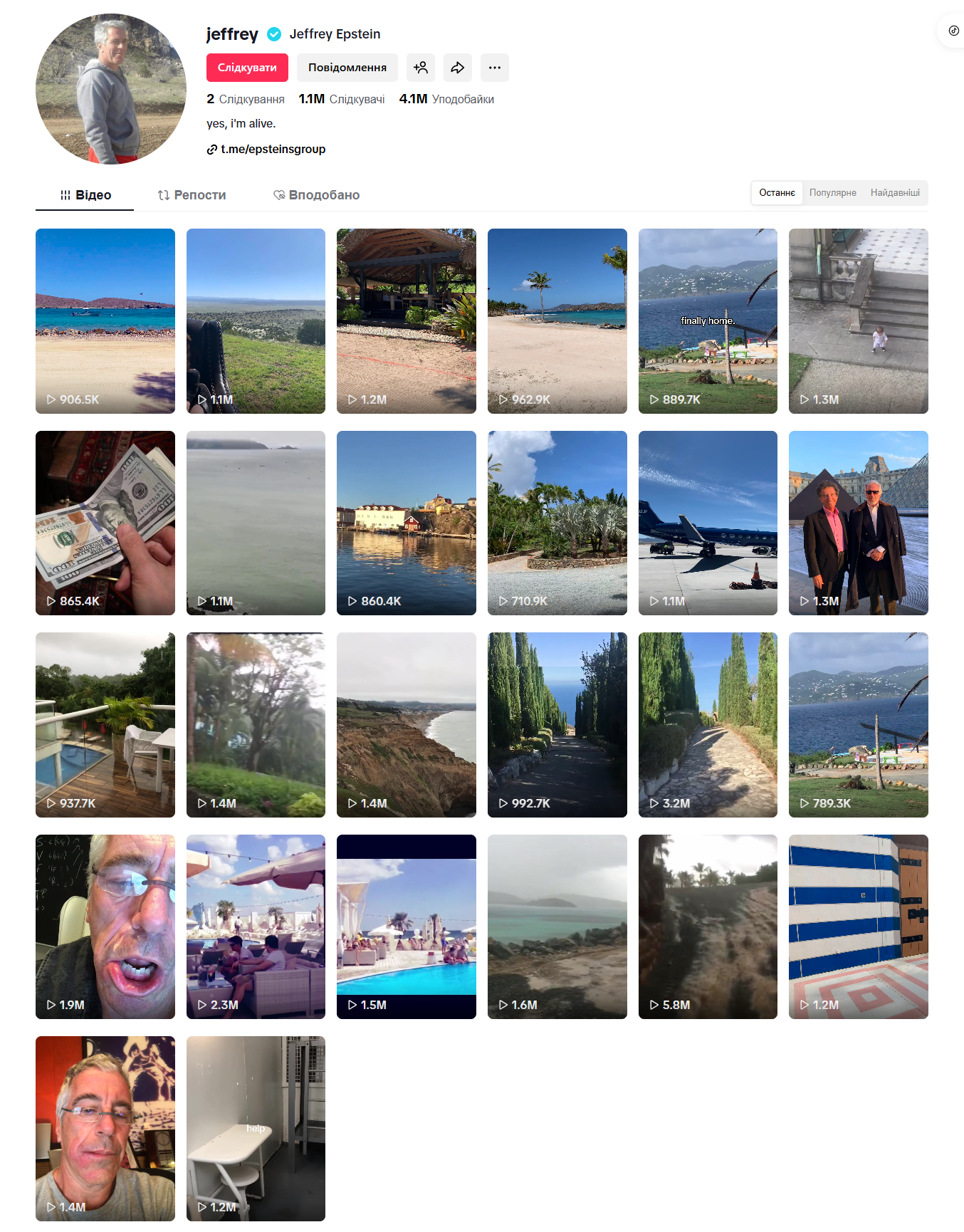
Task: Tap the add-friend person icon
Action: pyautogui.click(x=421, y=68)
